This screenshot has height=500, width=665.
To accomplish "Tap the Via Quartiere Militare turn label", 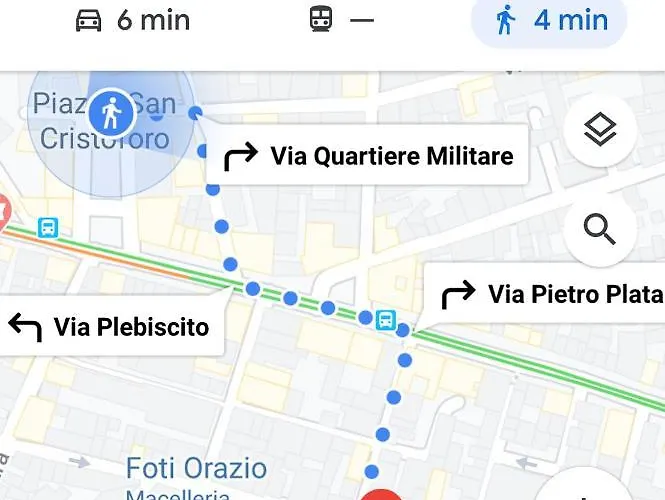I will pos(368,156).
